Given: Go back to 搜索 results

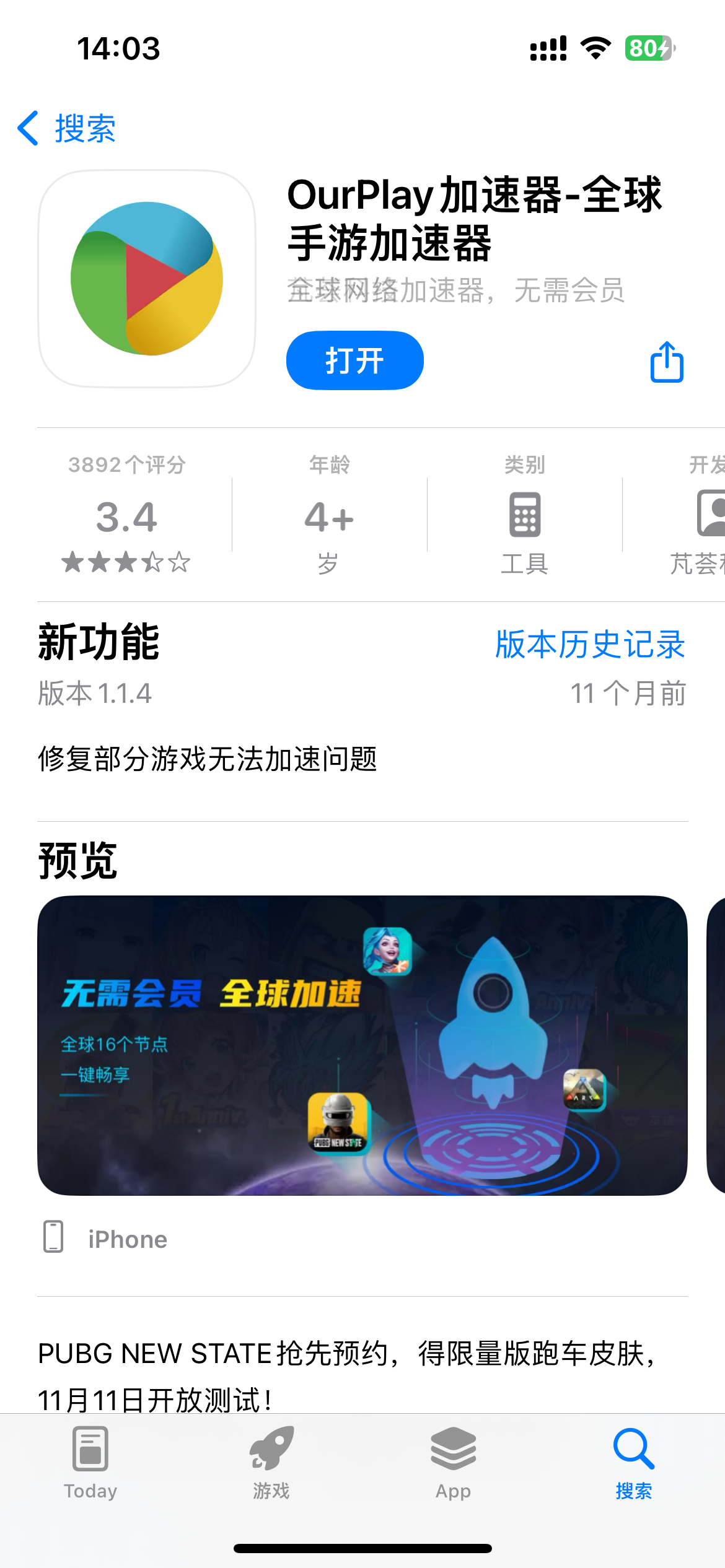Looking at the screenshot, I should tap(67, 129).
